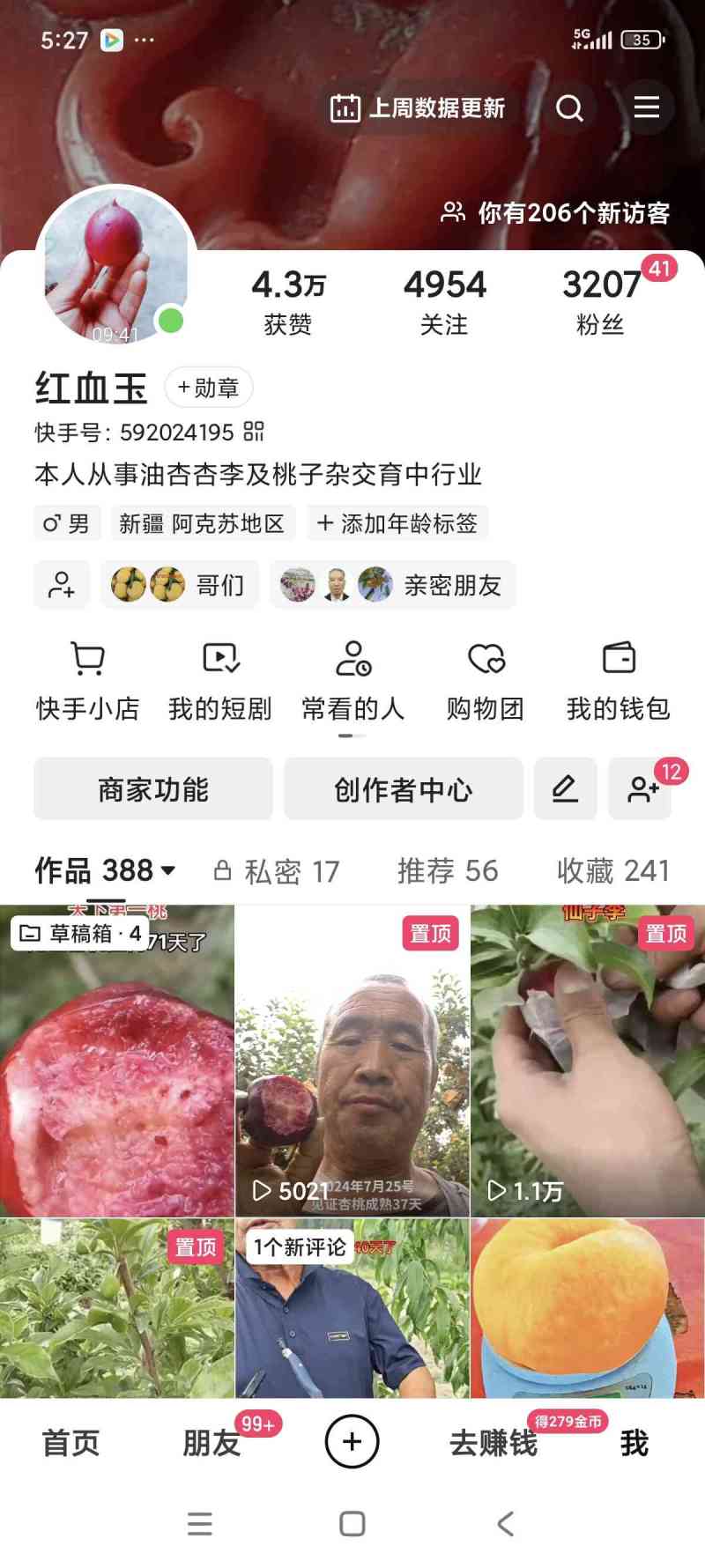Open the hamburger menu at the top
The width and height of the screenshot is (705, 1568).
click(647, 107)
